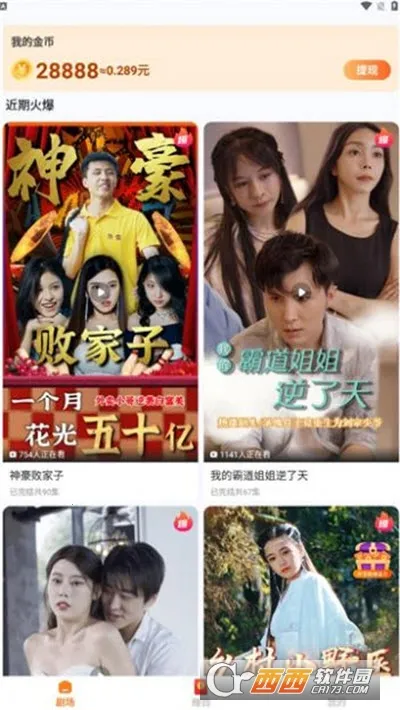The image size is (400, 710).
Task: Open the drama with the woman in white robe
Action: tap(301, 591)
